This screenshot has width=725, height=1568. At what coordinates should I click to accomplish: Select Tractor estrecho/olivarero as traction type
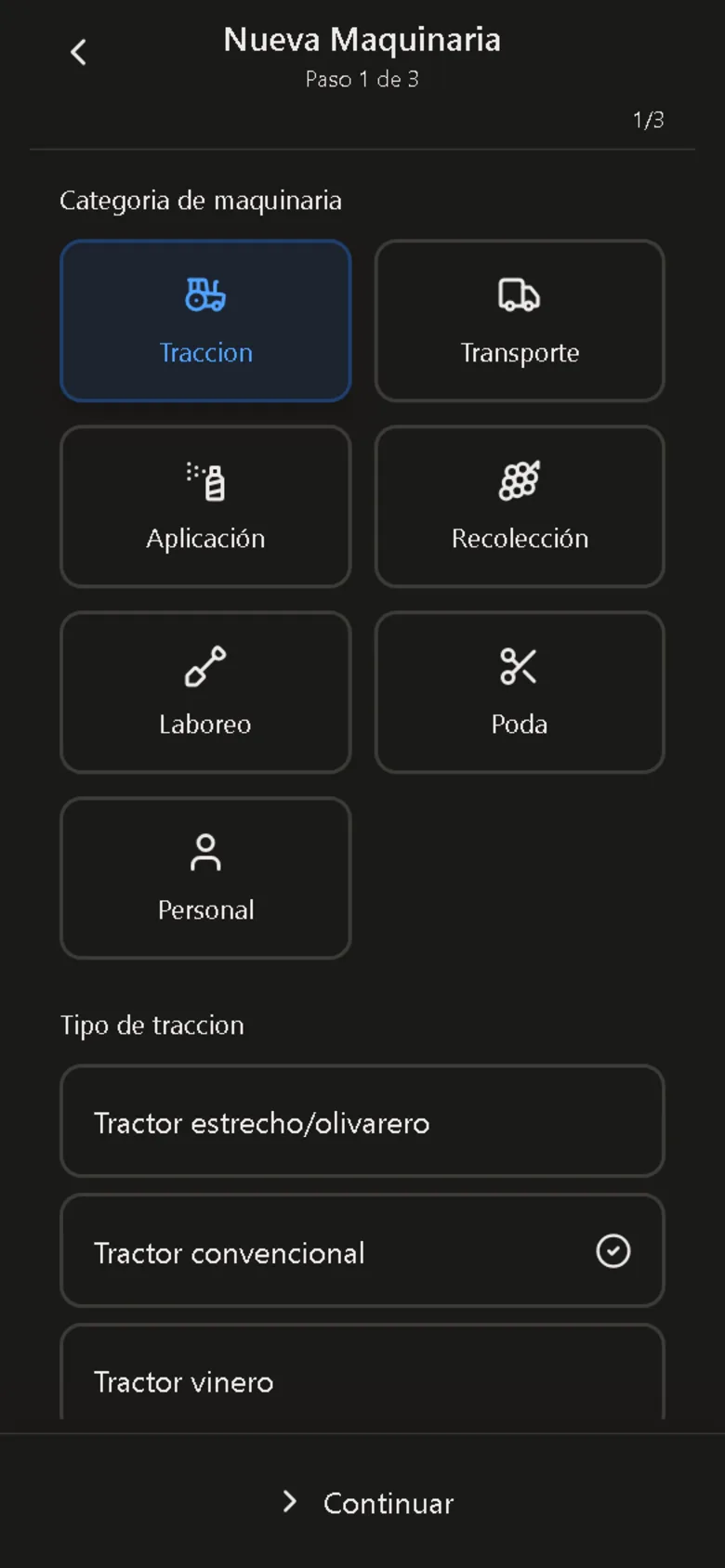tap(362, 1121)
